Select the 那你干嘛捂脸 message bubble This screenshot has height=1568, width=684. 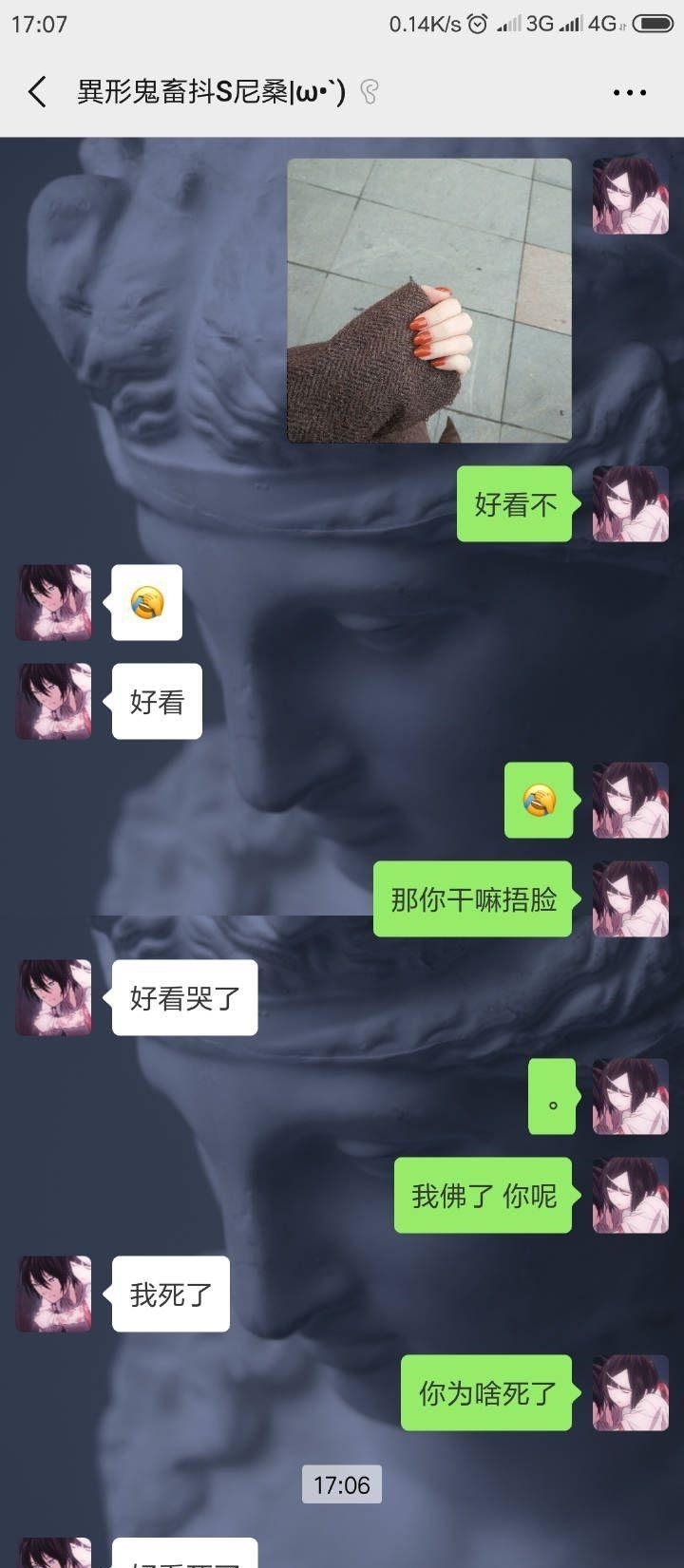[x=472, y=898]
